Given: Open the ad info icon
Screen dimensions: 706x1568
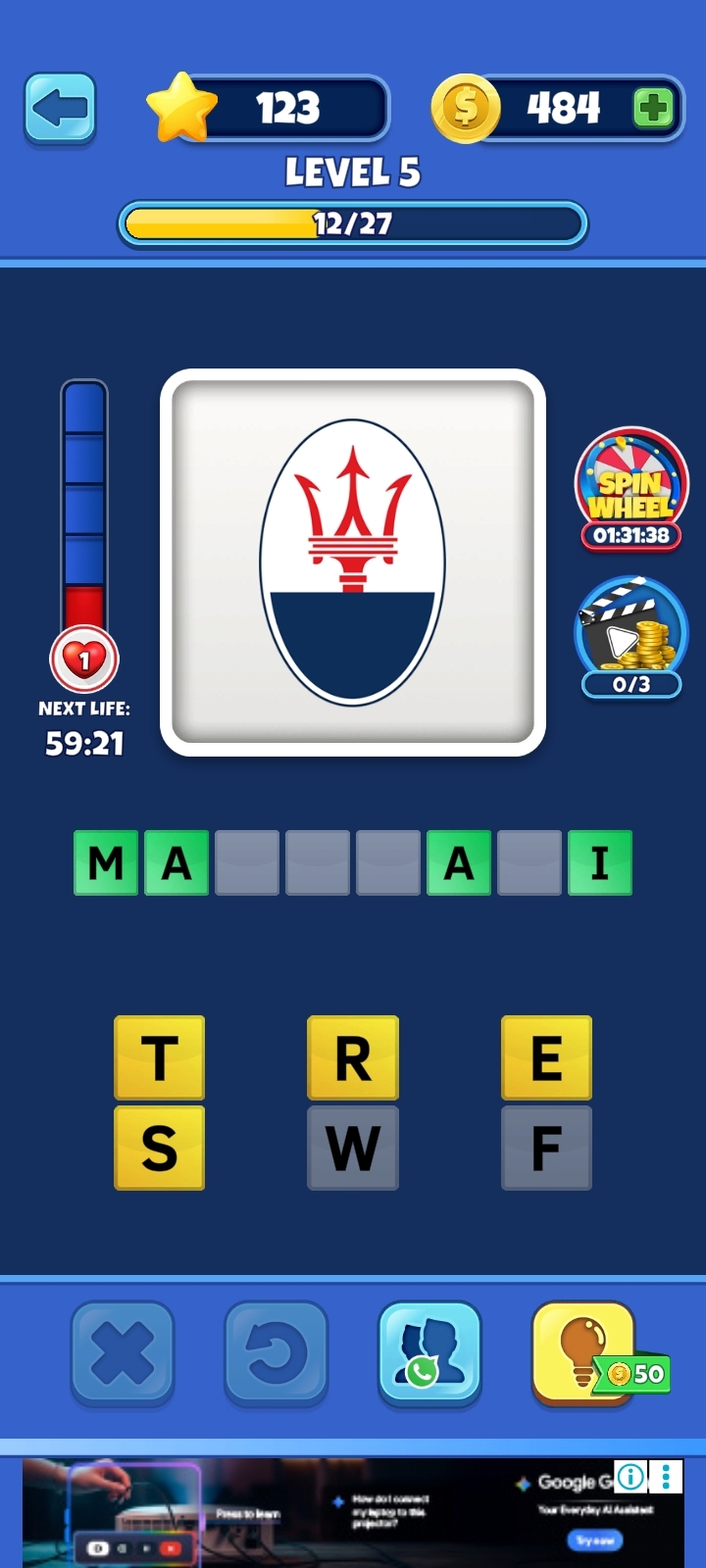Looking at the screenshot, I should (631, 1476).
